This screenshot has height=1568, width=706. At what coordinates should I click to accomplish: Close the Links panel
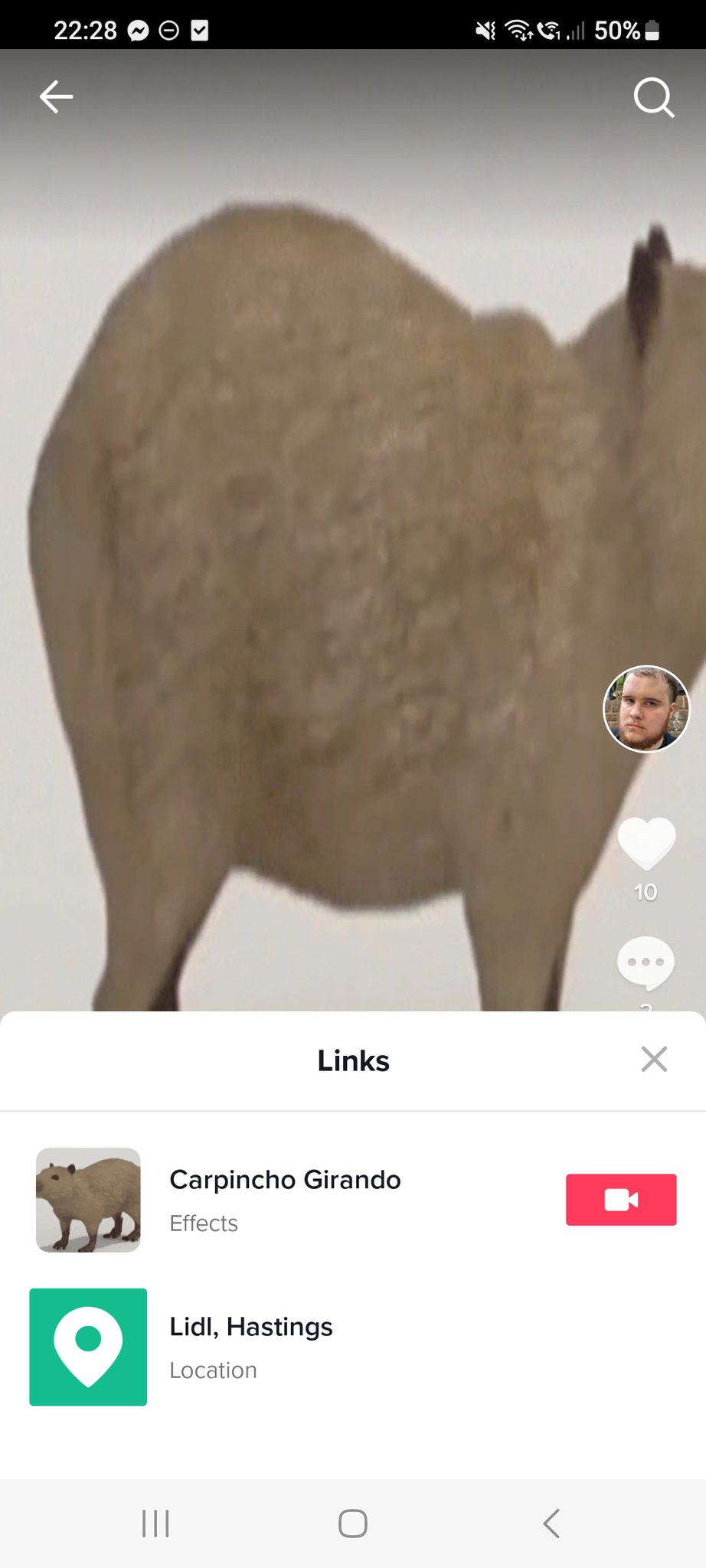pos(654,1060)
